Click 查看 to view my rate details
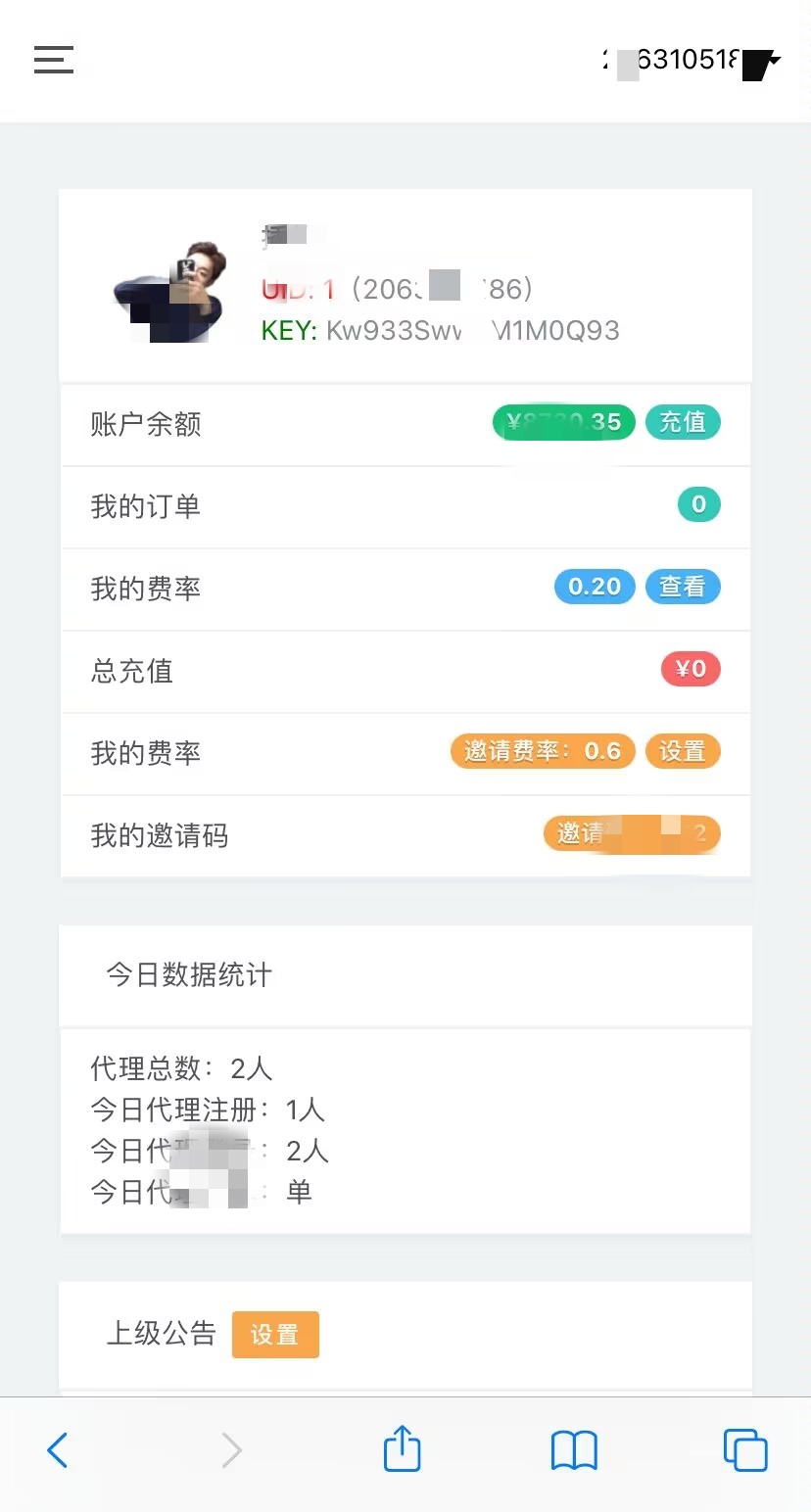The height and width of the screenshot is (1512, 811). click(683, 587)
